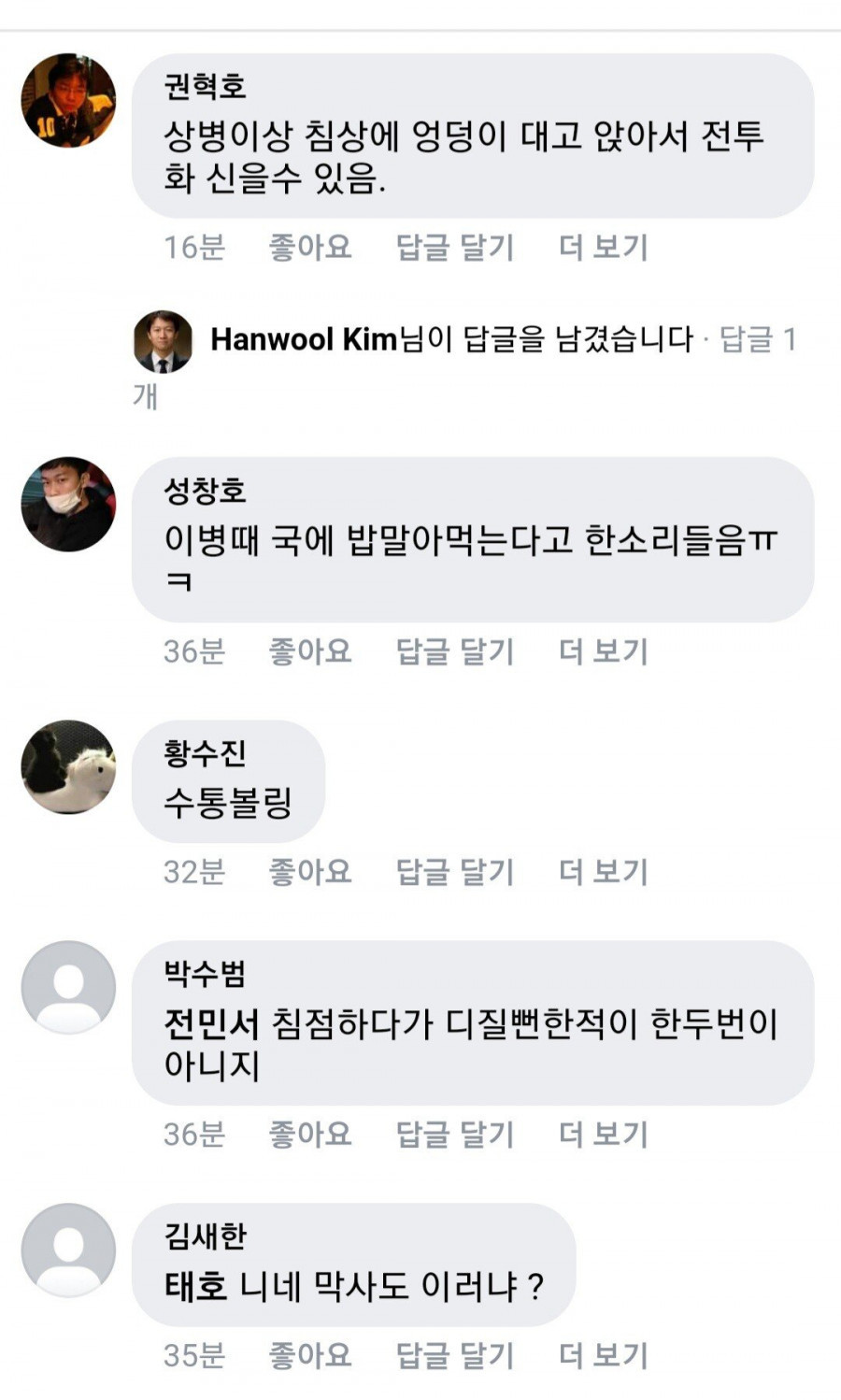Open 권혁호's profile picture

(68, 100)
